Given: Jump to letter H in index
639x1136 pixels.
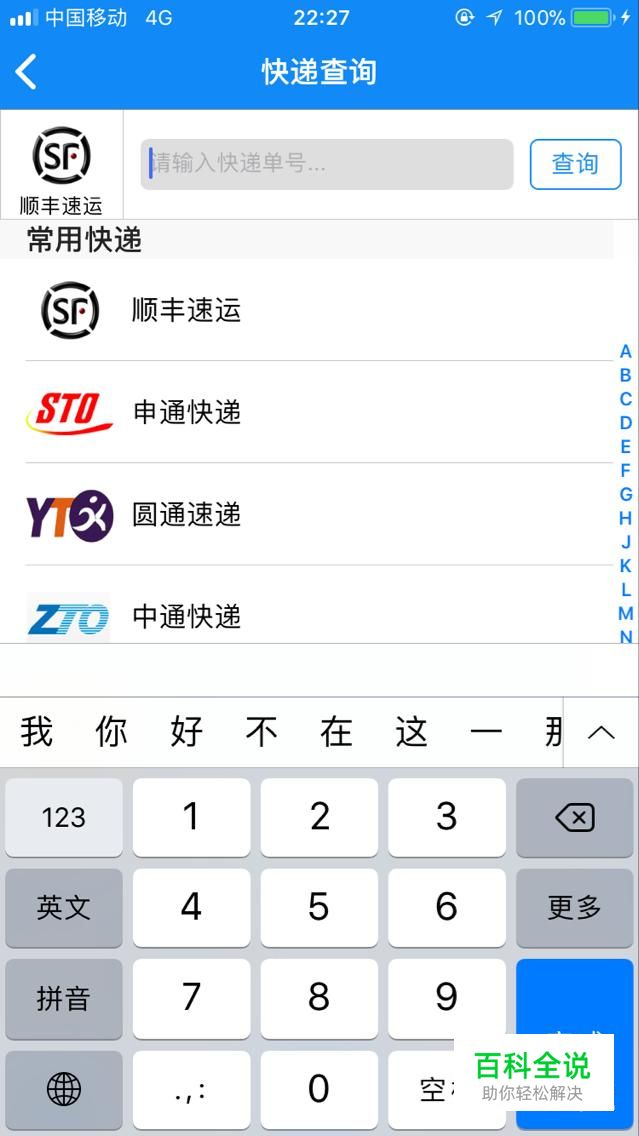Looking at the screenshot, I should click(x=625, y=518).
